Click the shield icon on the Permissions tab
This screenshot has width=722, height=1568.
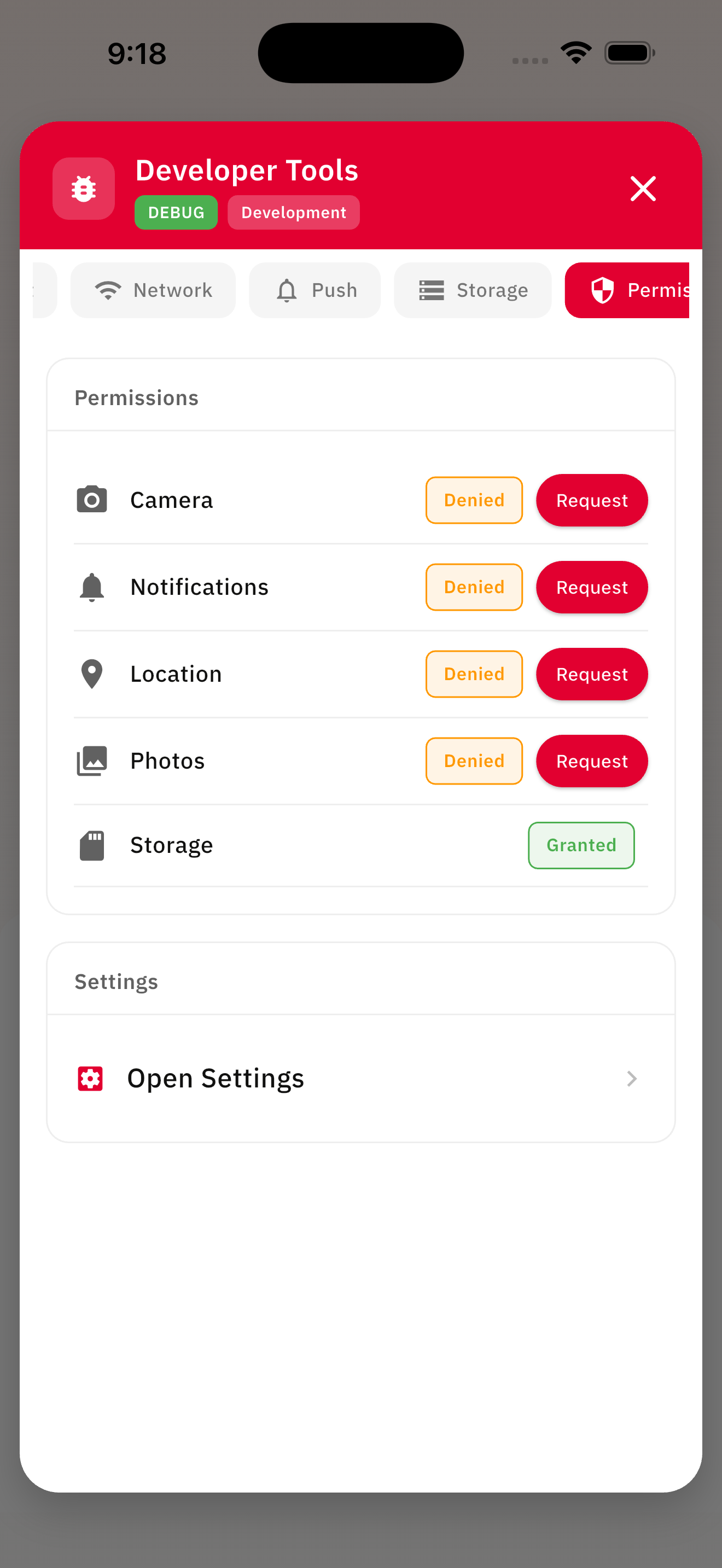[x=602, y=290]
